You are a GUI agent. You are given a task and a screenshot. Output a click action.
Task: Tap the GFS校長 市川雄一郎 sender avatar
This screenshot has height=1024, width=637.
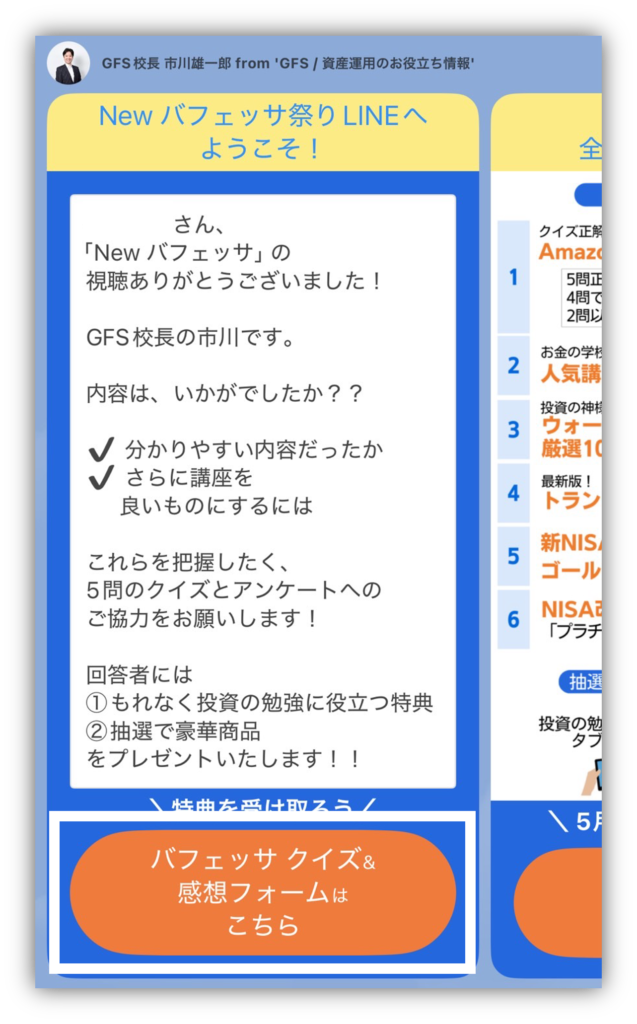pos(68,65)
